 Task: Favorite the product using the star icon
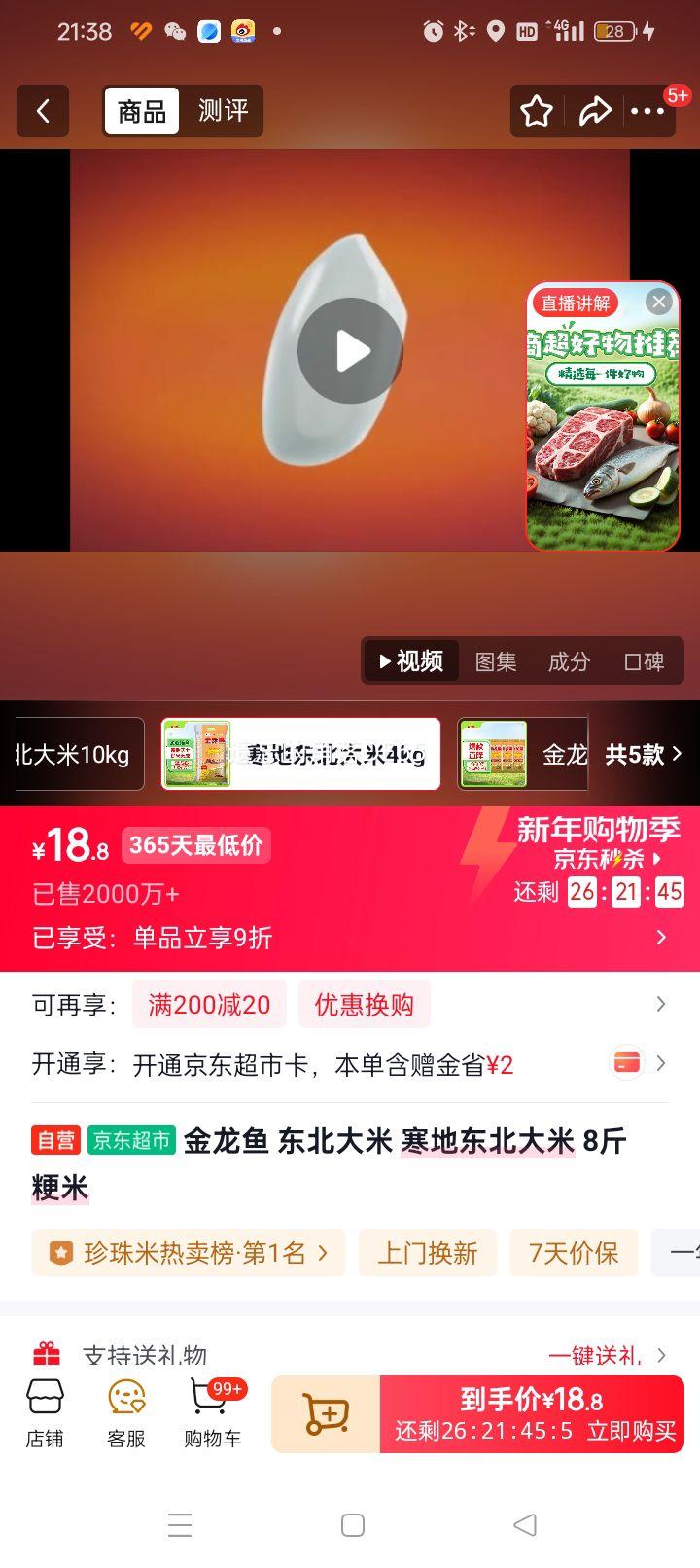(x=536, y=111)
